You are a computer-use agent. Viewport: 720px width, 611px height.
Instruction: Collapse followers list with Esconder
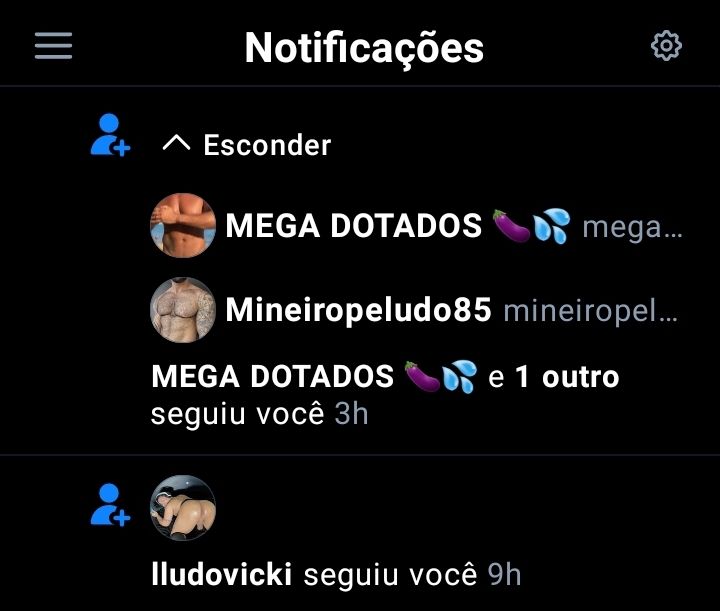click(x=247, y=145)
